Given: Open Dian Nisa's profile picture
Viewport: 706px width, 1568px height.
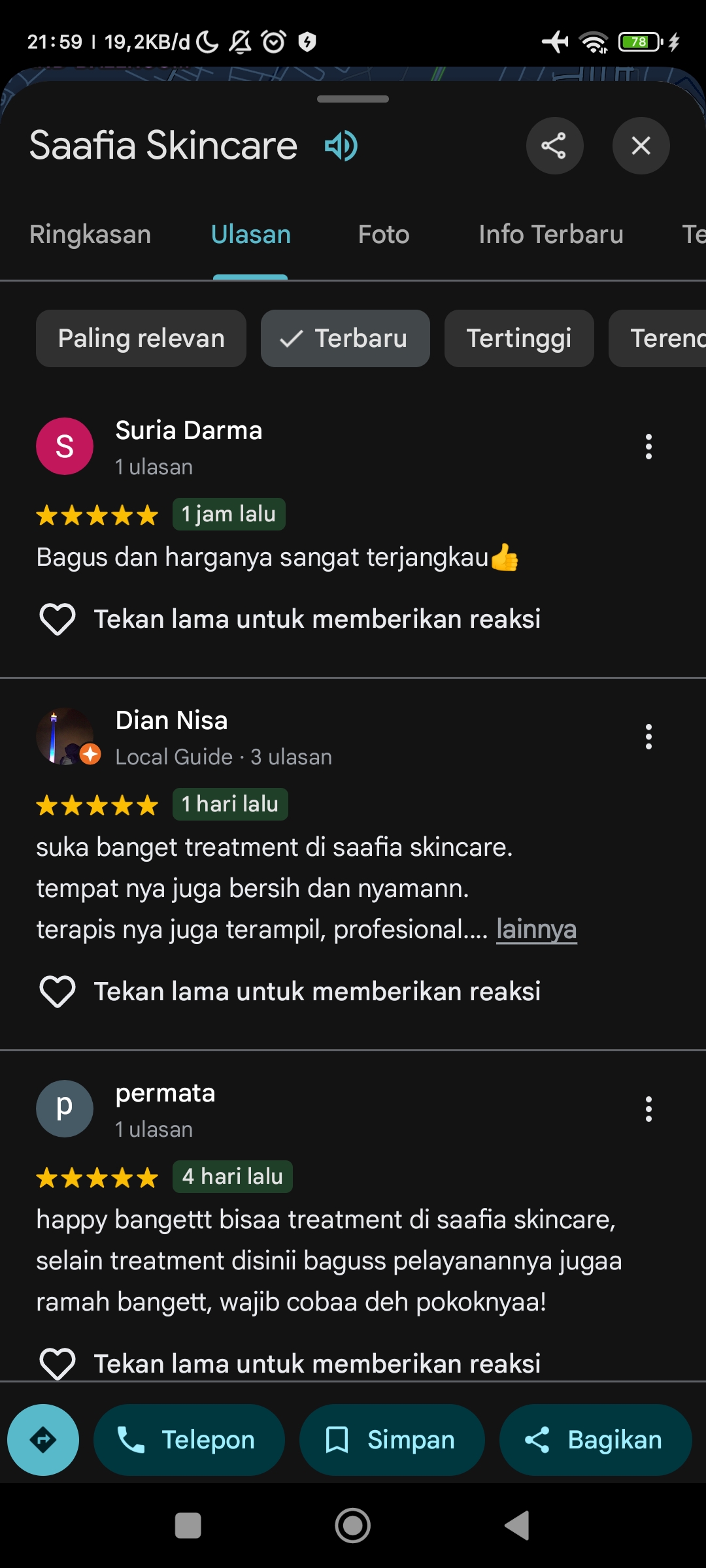Looking at the screenshot, I should click(x=65, y=736).
